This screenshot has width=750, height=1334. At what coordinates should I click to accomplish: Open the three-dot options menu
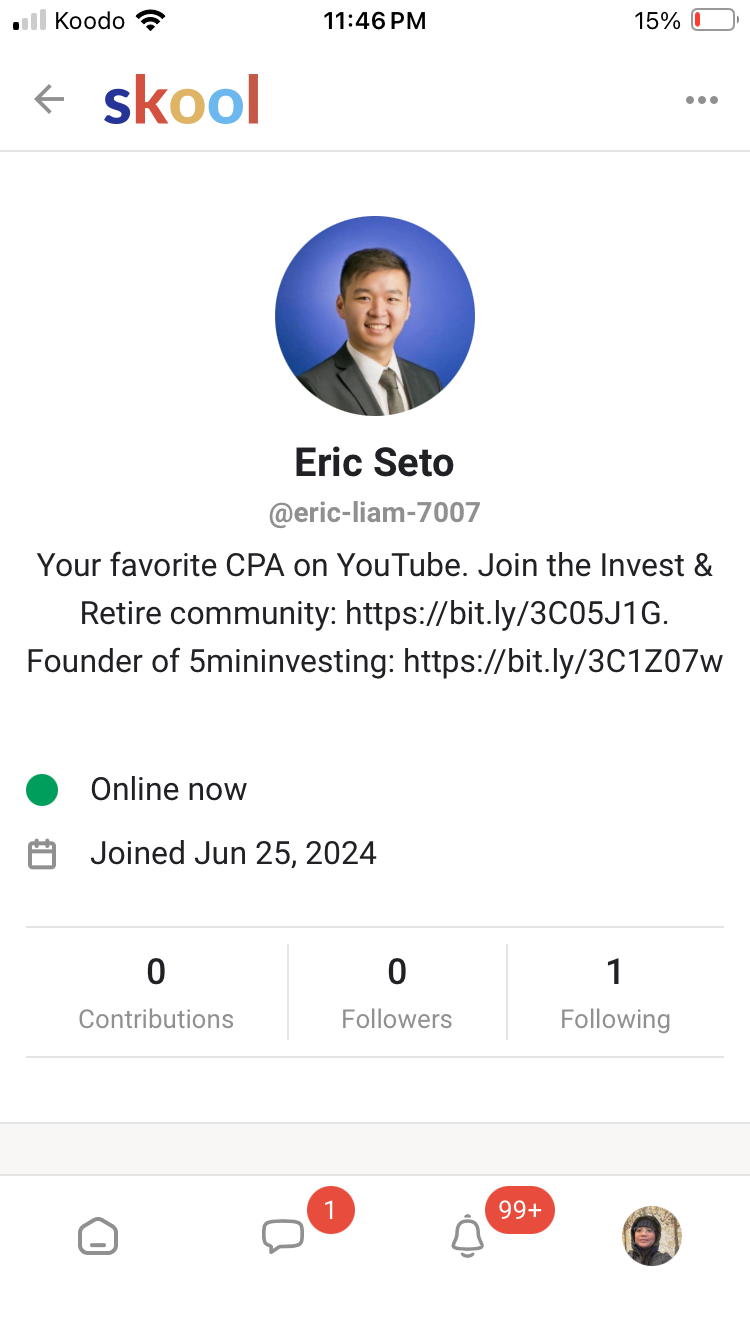(x=702, y=99)
